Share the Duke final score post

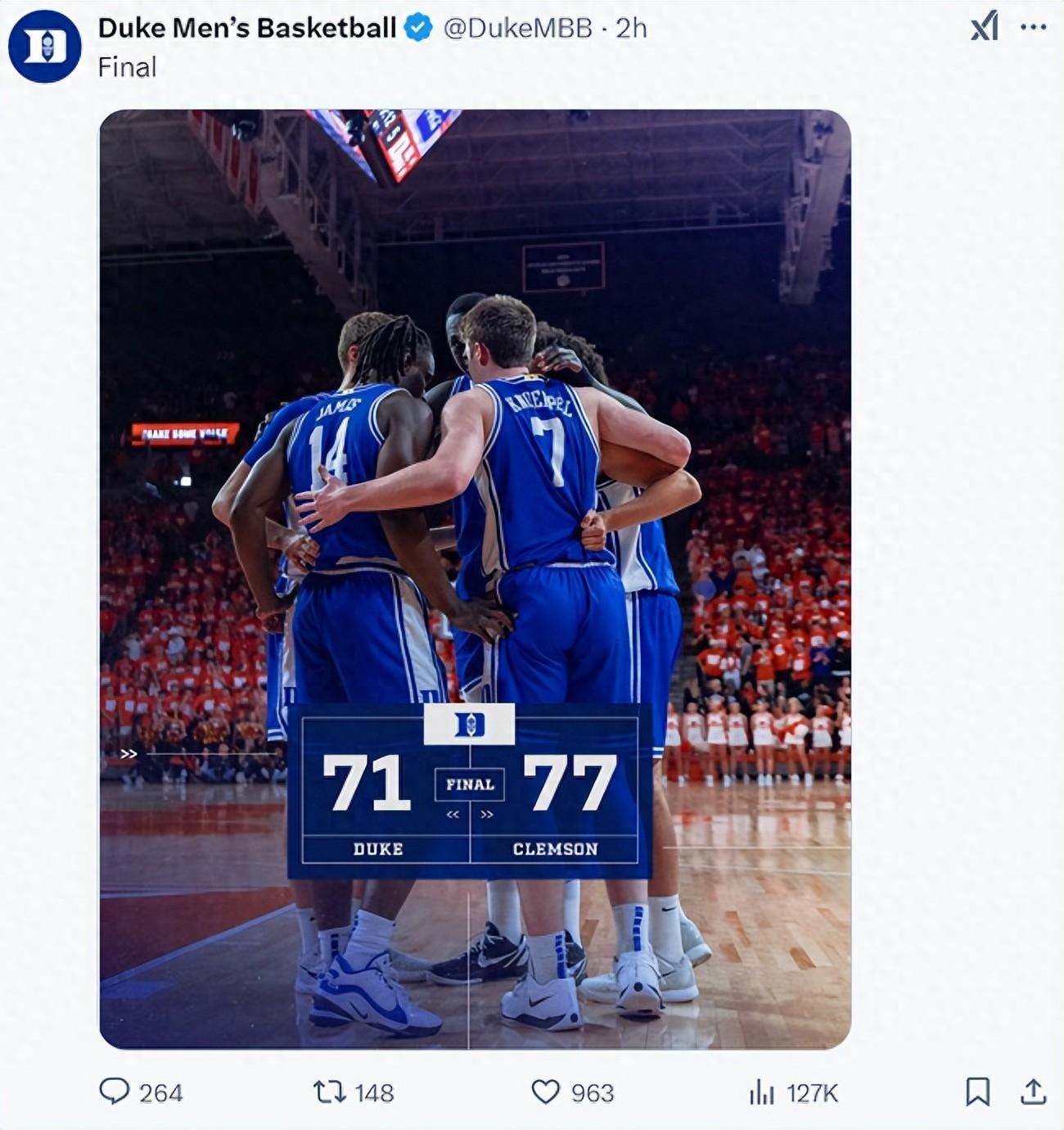pos(1033,1092)
